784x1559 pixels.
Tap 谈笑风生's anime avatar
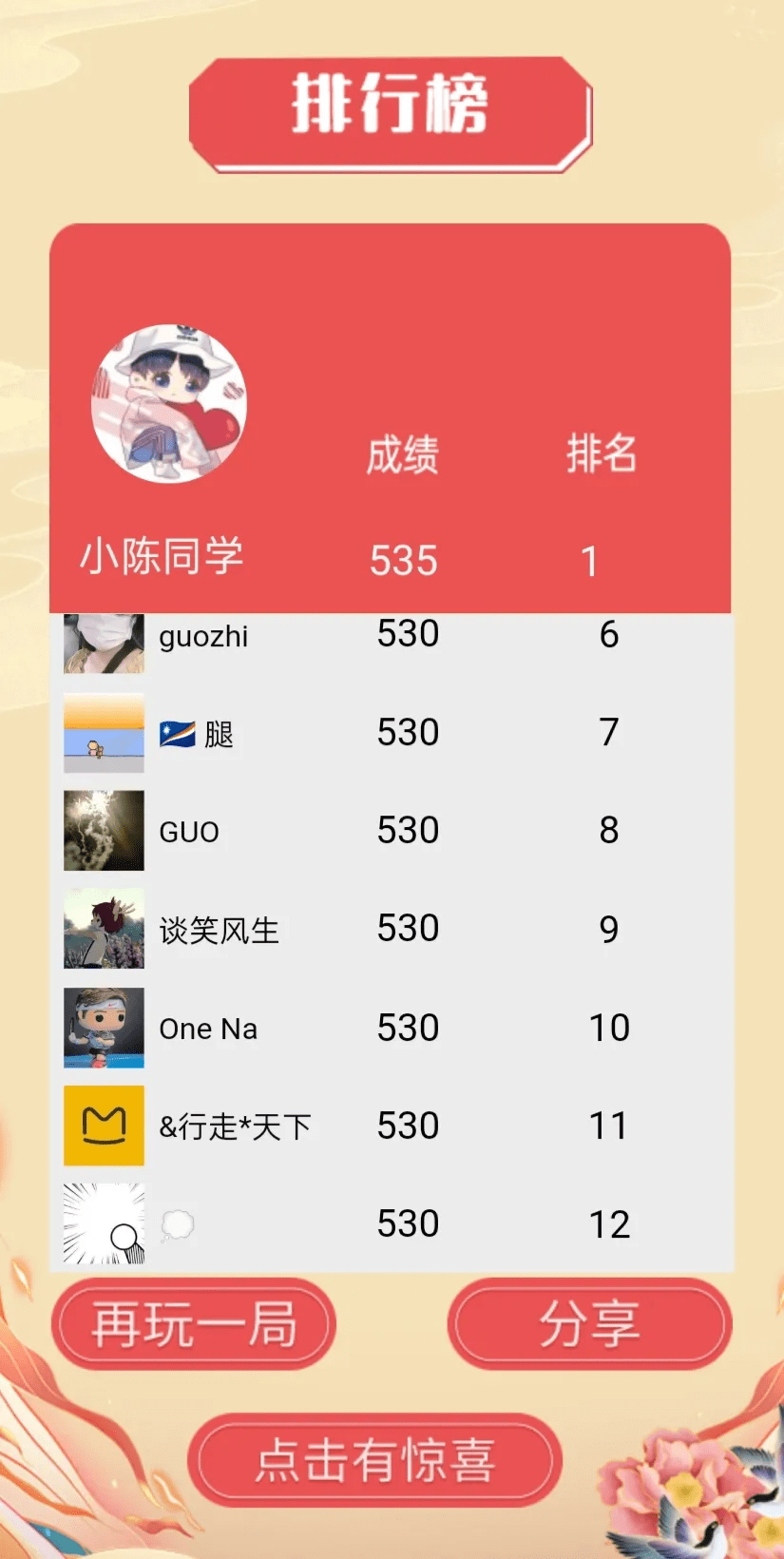point(104,929)
